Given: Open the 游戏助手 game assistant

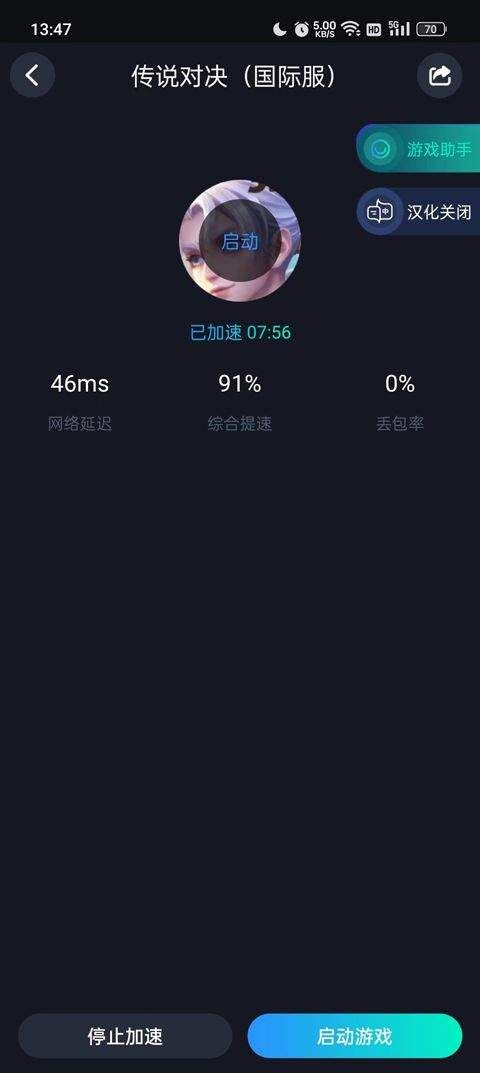Looking at the screenshot, I should [418, 148].
